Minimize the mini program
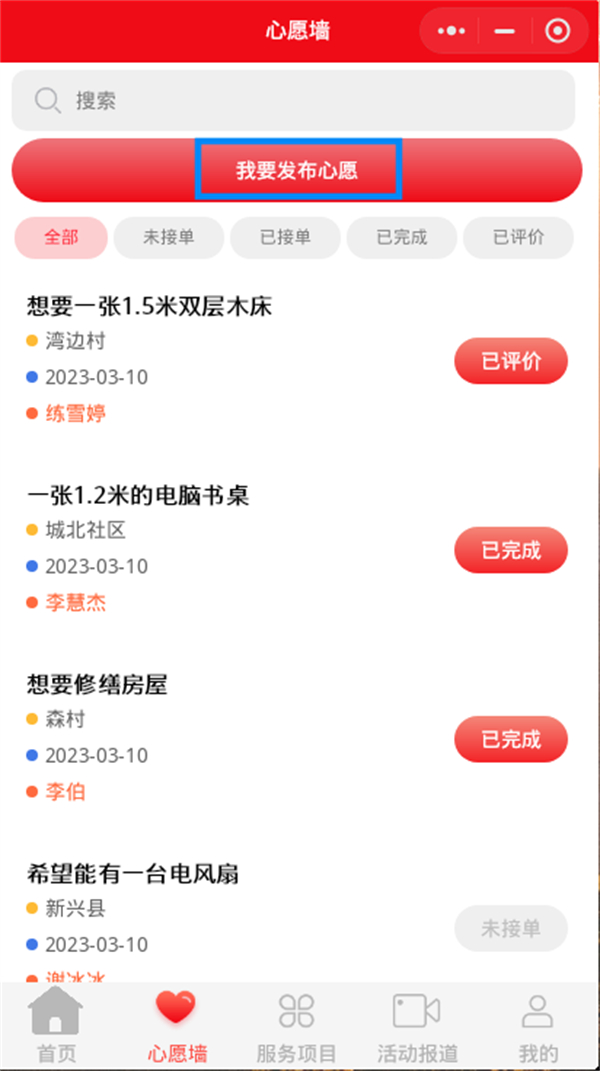This screenshot has height=1071, width=600. tap(504, 31)
